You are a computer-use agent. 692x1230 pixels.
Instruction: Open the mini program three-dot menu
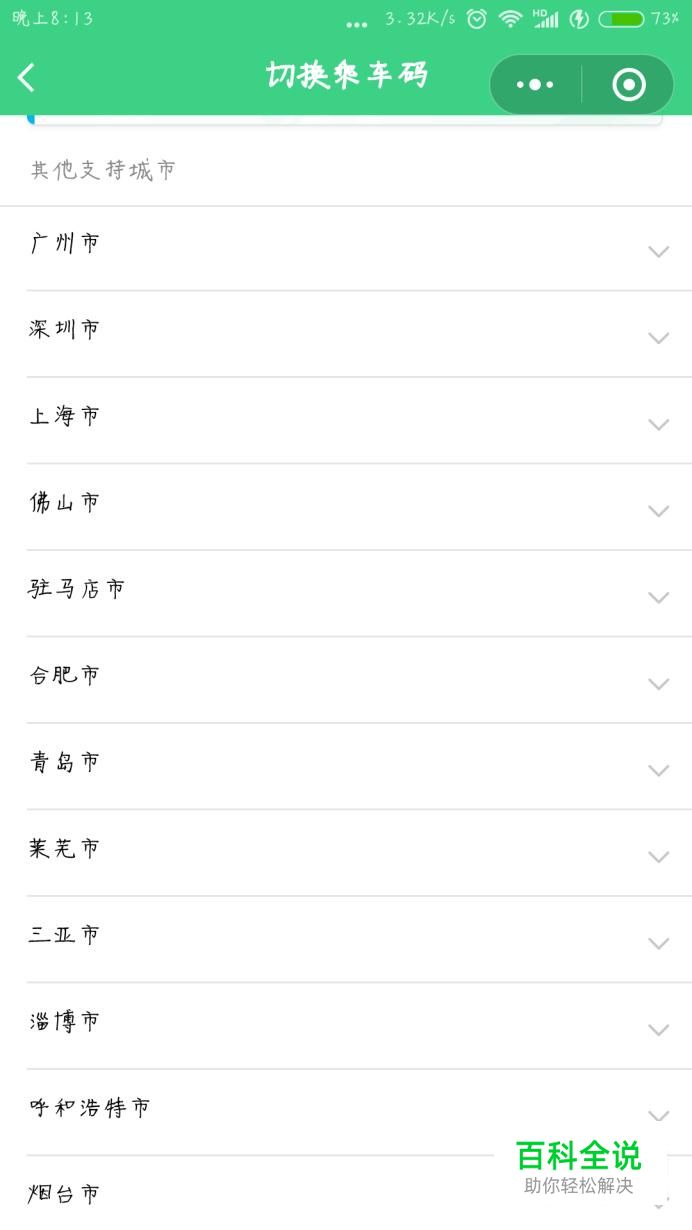click(x=535, y=85)
